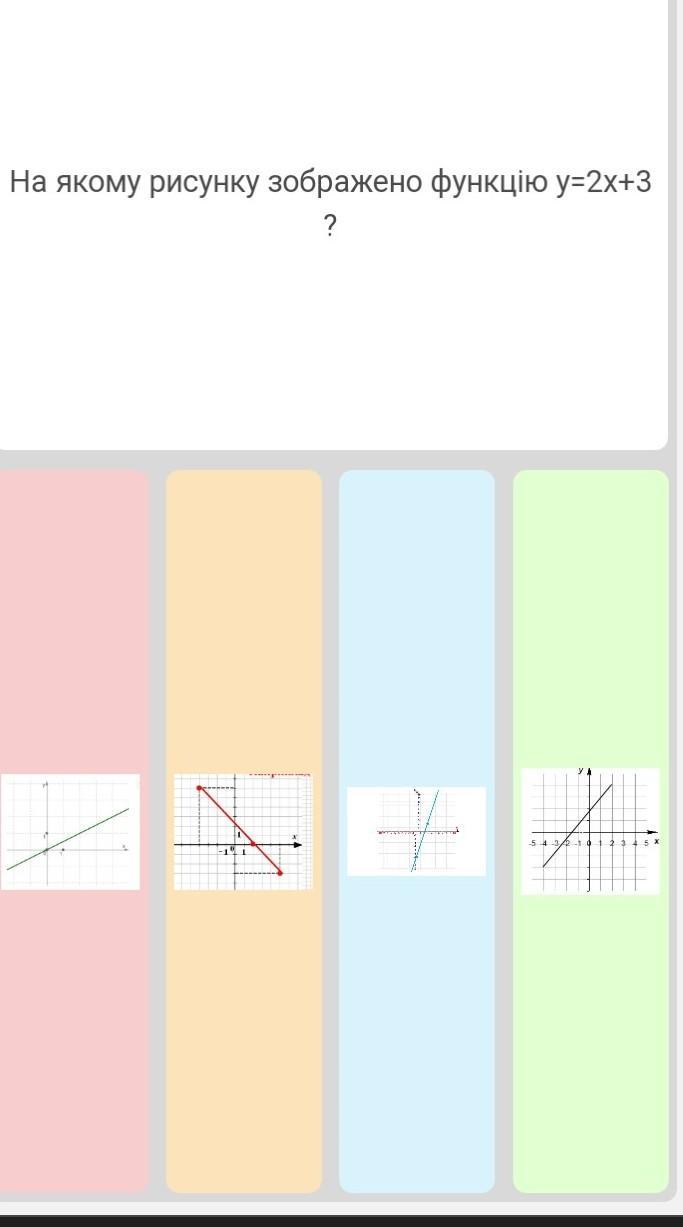683x1227 pixels.
Task: Select the green answer card with black line
Action: [590, 831]
